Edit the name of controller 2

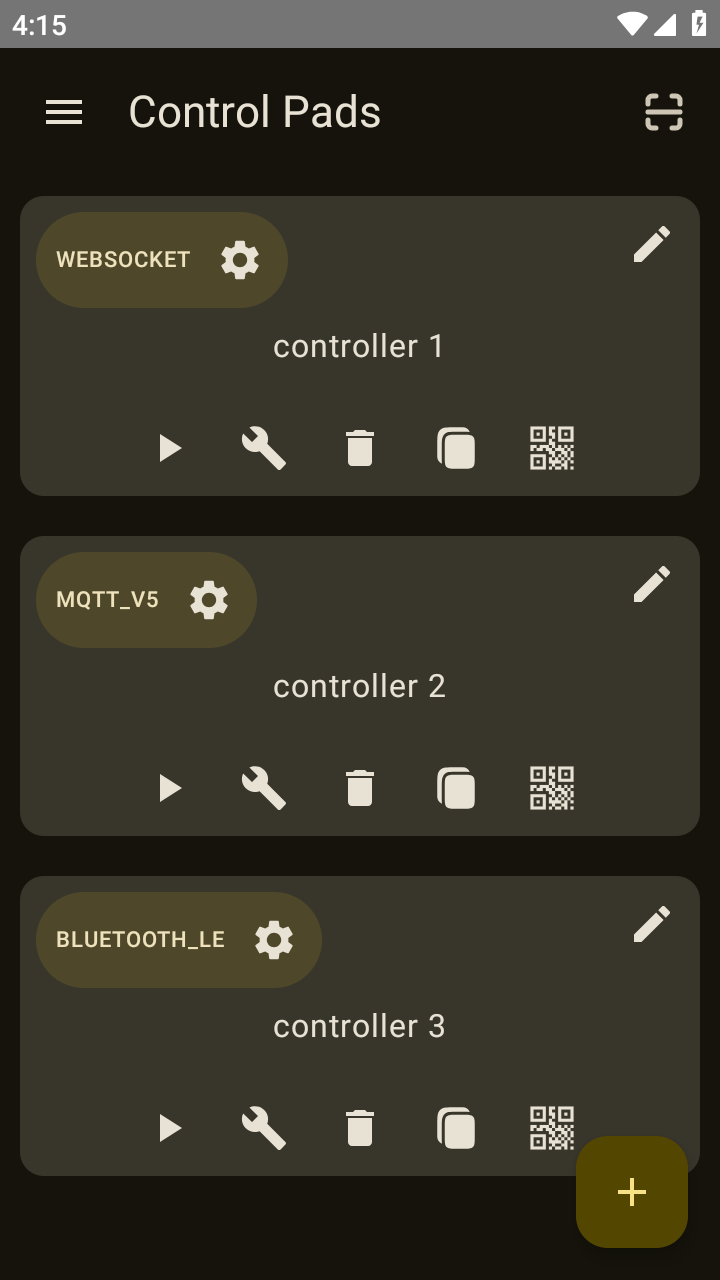[652, 584]
